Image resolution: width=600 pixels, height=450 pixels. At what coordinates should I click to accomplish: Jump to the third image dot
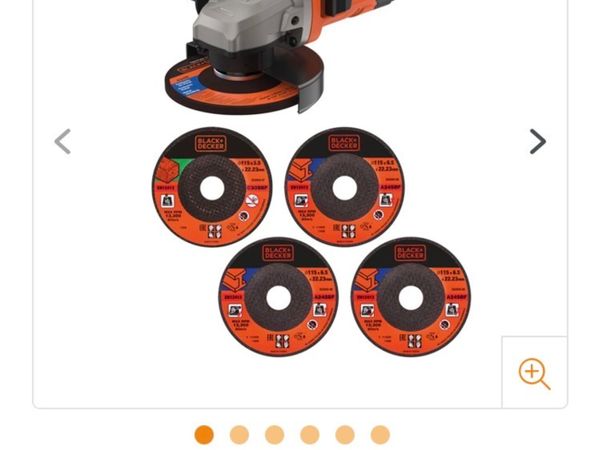tap(274, 435)
